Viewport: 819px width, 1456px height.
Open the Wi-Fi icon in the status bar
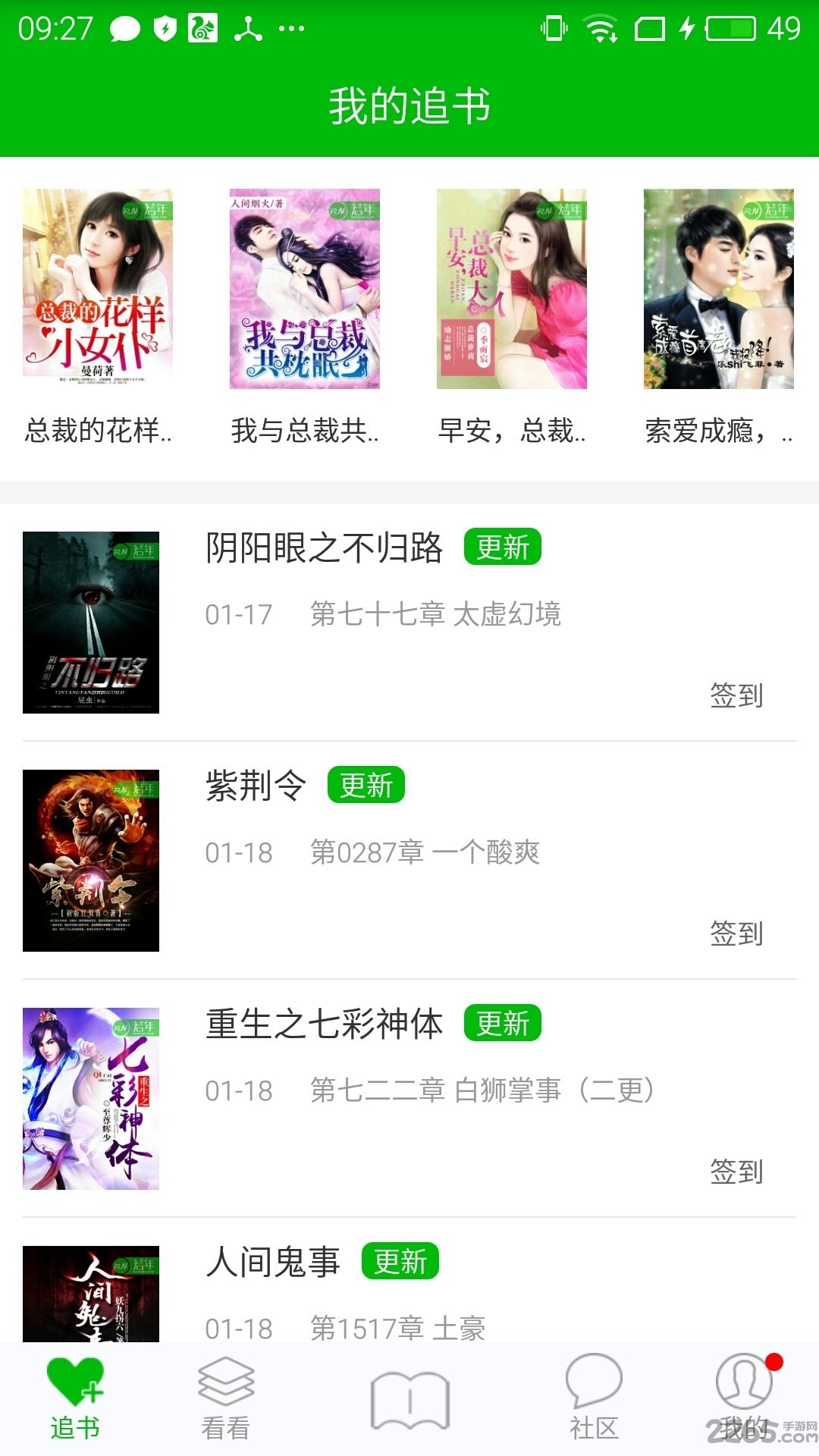click(600, 27)
